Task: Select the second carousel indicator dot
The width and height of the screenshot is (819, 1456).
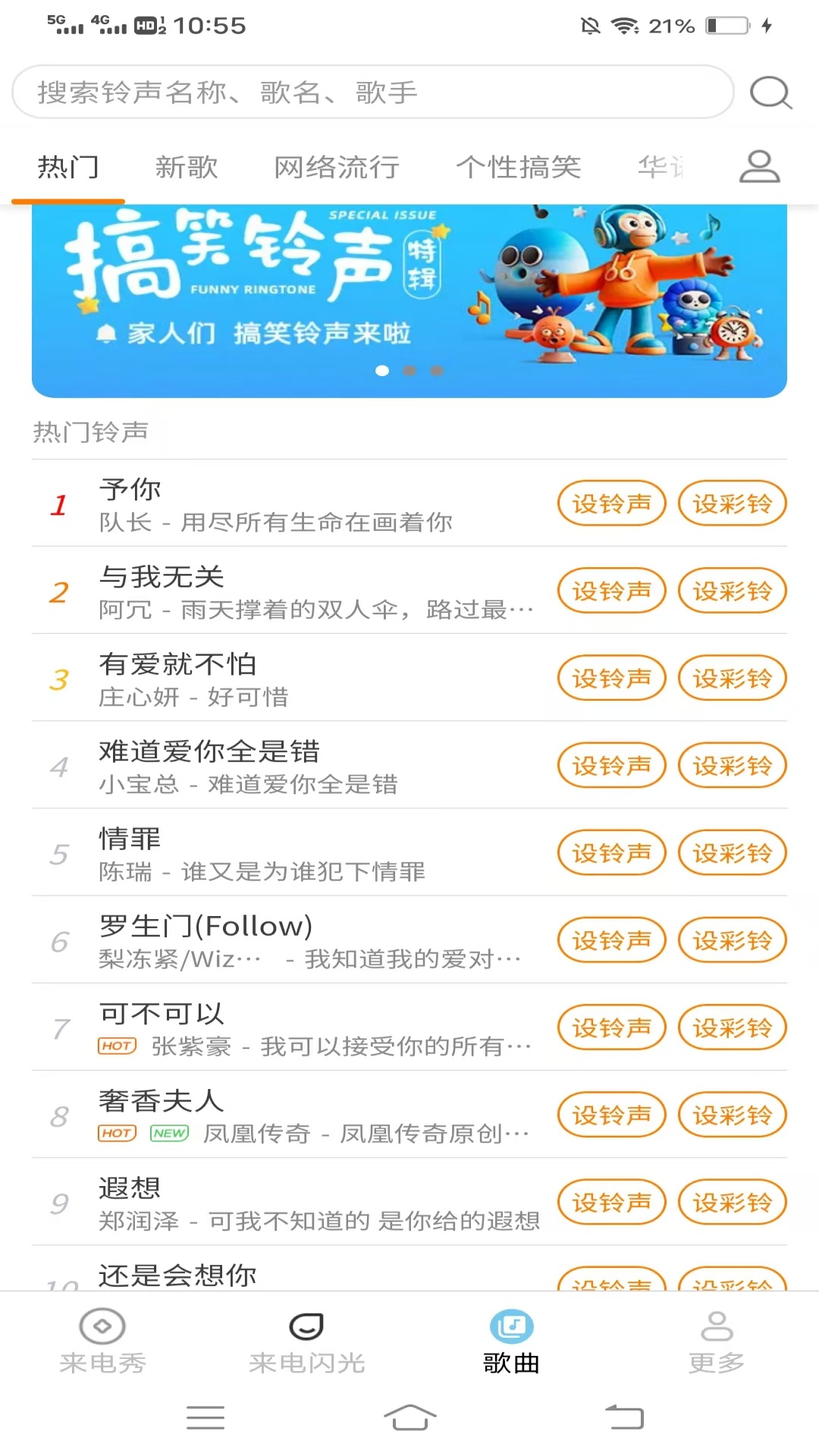Action: [409, 371]
